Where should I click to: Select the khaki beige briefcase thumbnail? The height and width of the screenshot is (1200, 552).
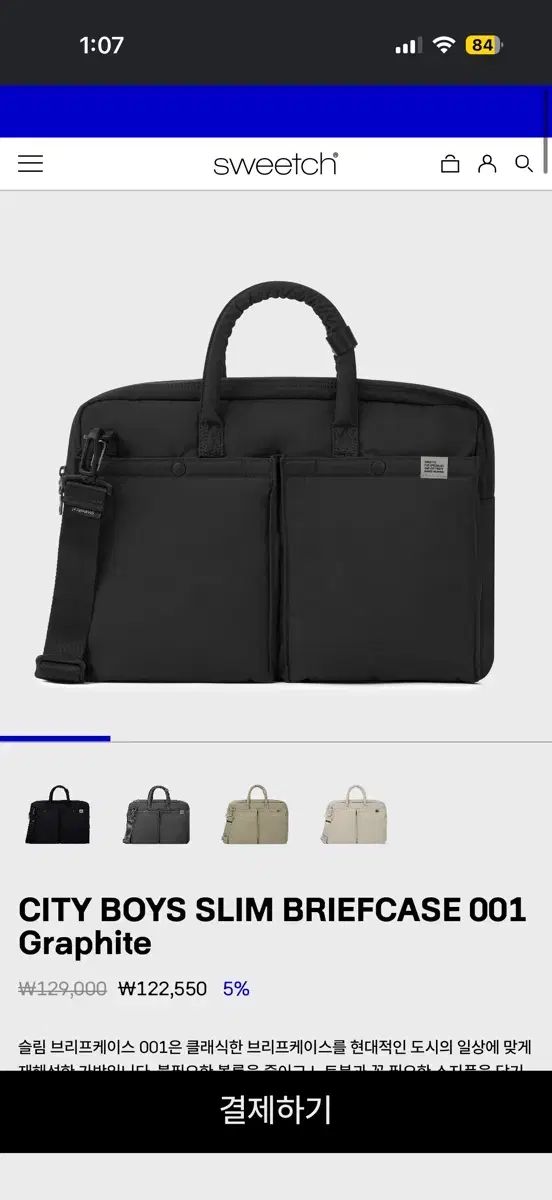pos(255,815)
